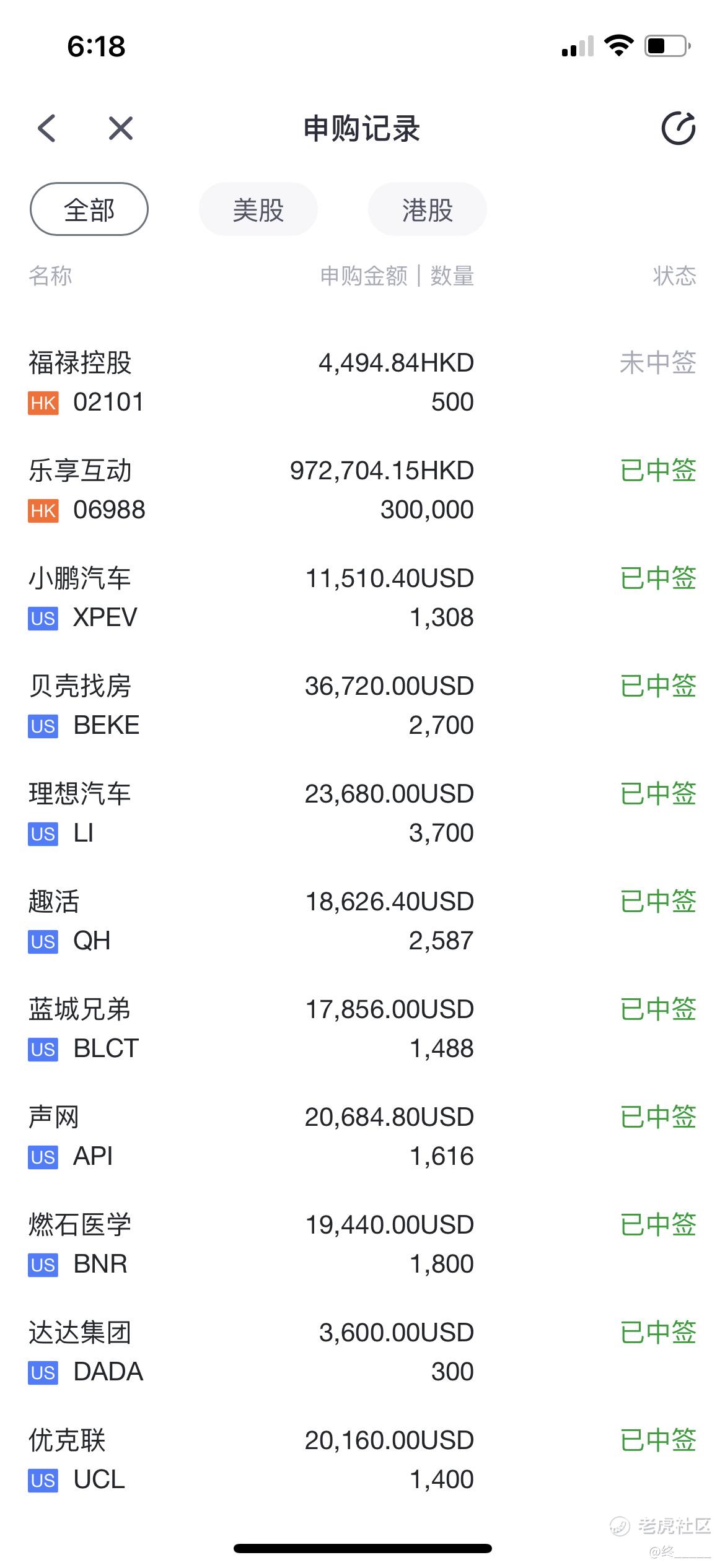View the 燃石医学 BNR subscription
Viewport: 725px width, 1568px height.
pos(362,1244)
